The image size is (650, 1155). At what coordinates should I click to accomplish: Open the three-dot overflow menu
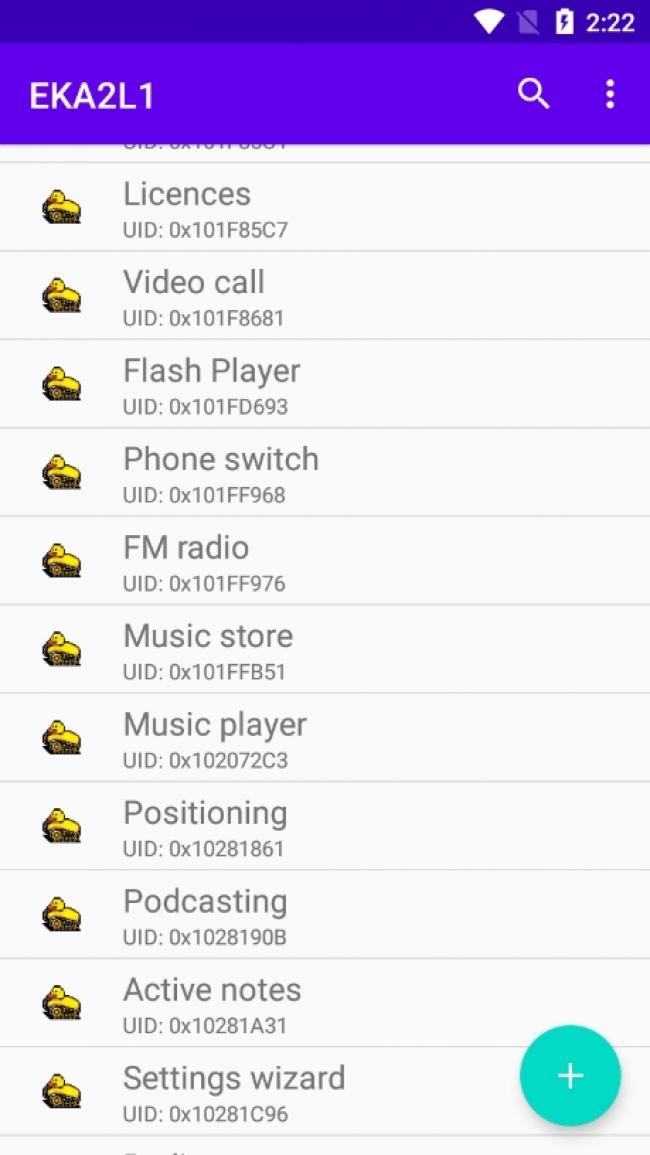point(609,94)
